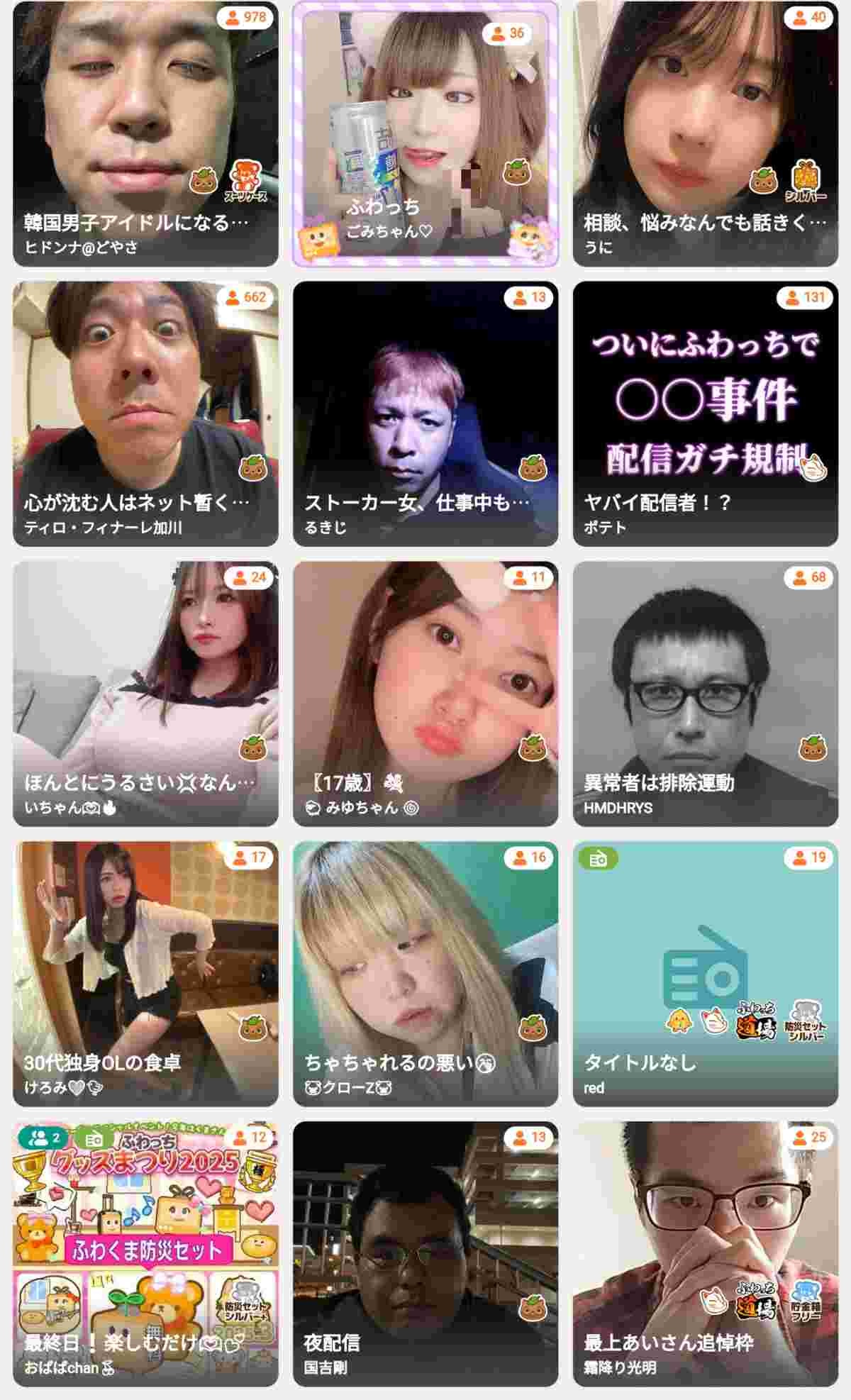Open ヒドンナ@どやさ's live stream
The image size is (851, 1400).
pos(145,133)
